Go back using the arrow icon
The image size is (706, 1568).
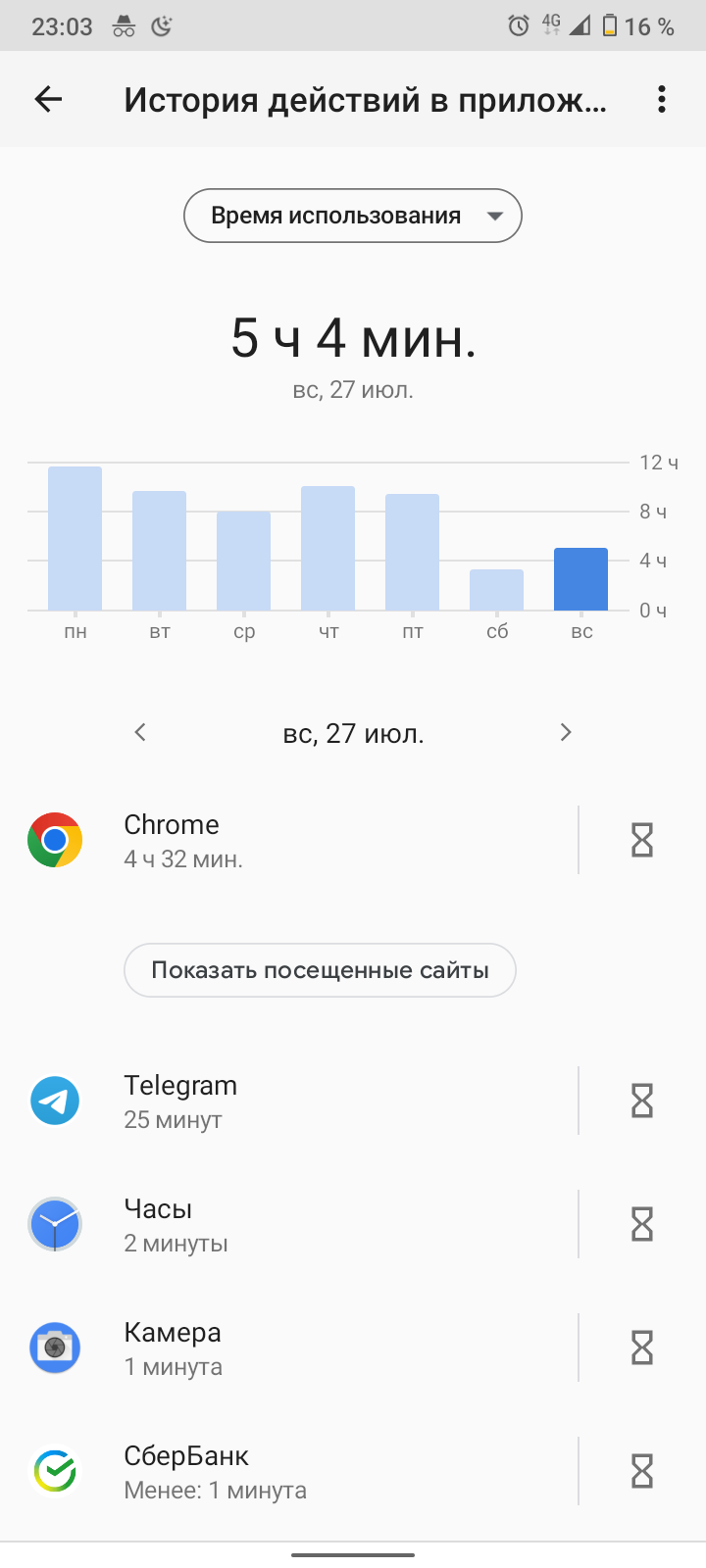click(x=48, y=99)
